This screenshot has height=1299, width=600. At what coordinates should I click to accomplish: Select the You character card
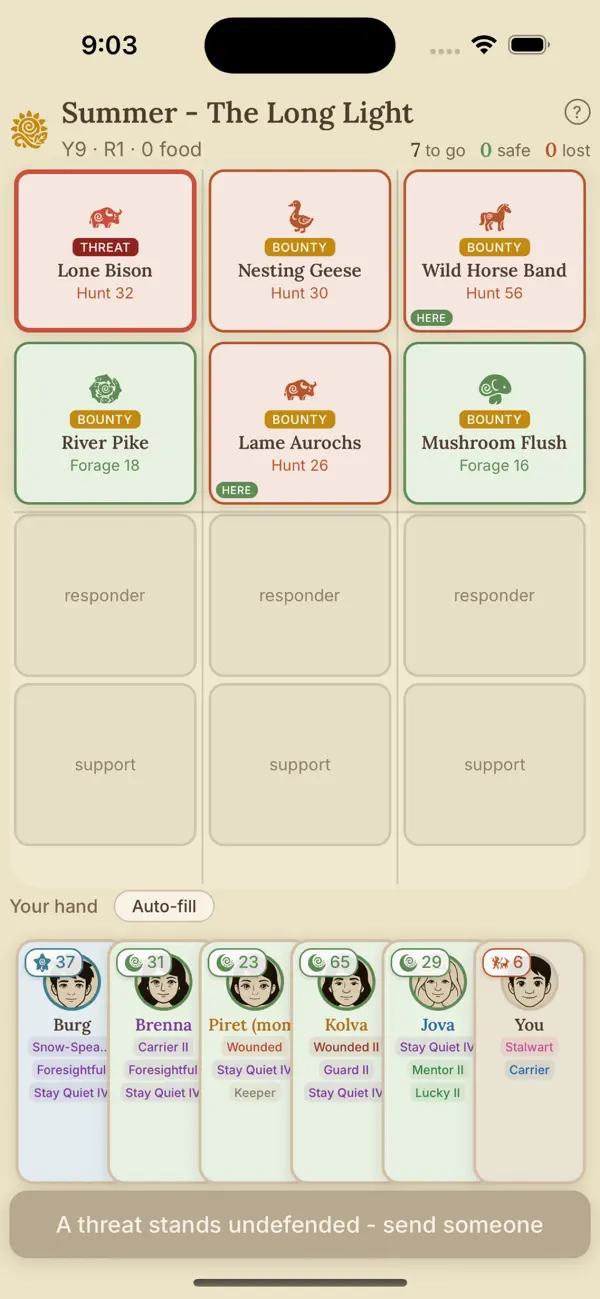coord(529,1061)
